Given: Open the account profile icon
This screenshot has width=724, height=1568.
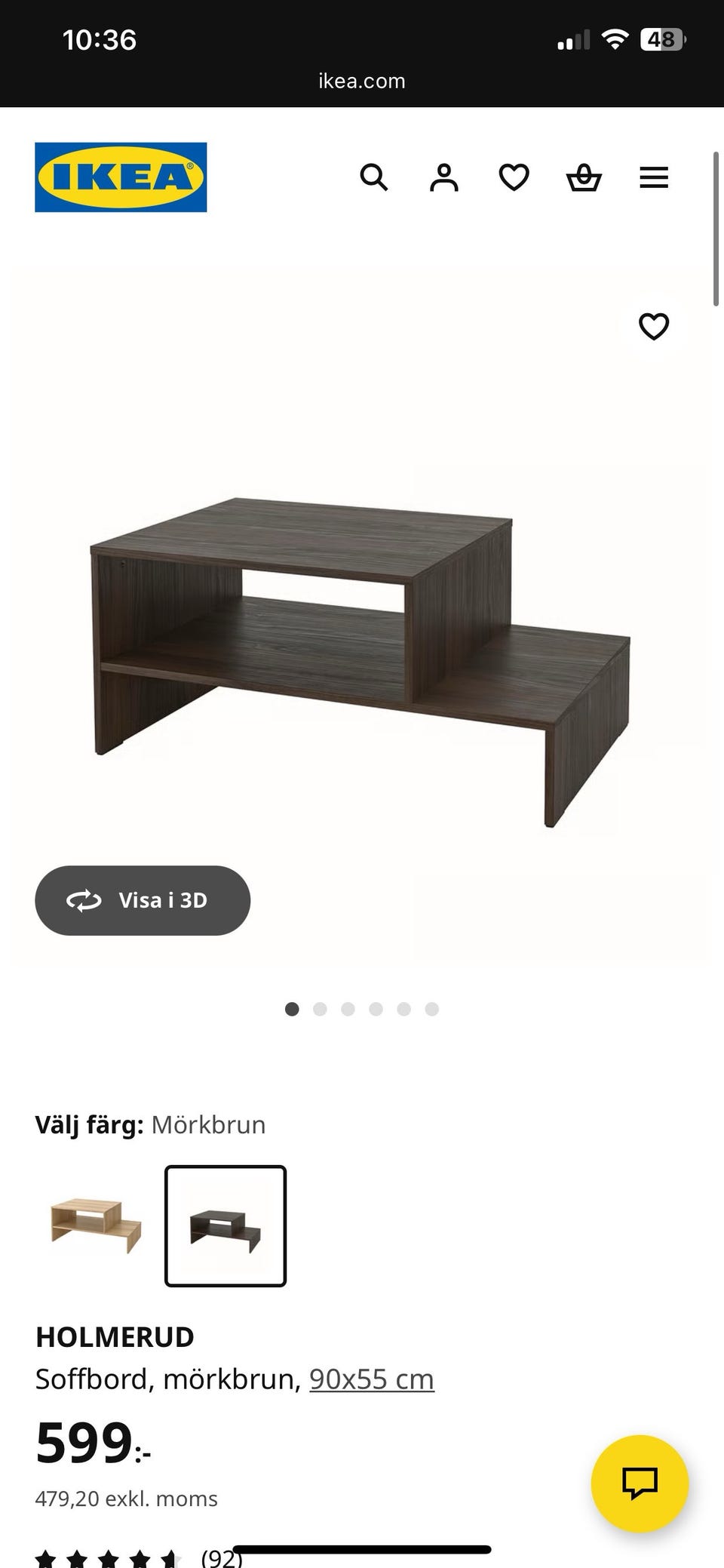Looking at the screenshot, I should [444, 178].
